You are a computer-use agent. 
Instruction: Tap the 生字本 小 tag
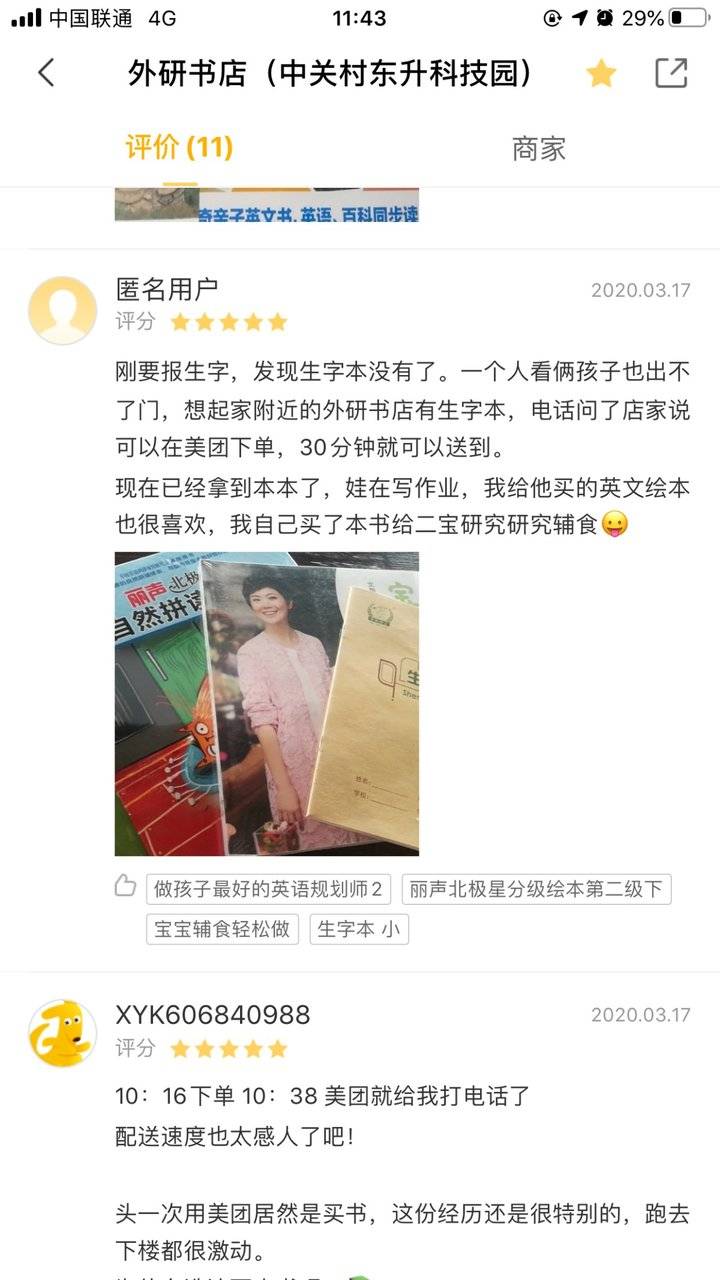359,929
